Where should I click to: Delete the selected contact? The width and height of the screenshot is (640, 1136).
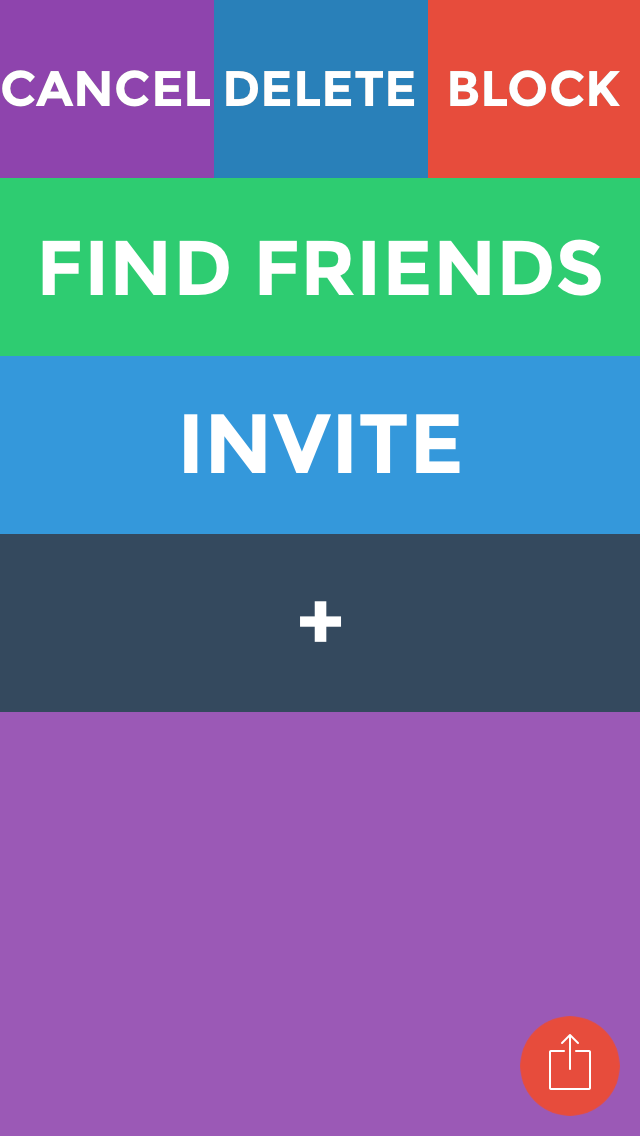point(320,89)
